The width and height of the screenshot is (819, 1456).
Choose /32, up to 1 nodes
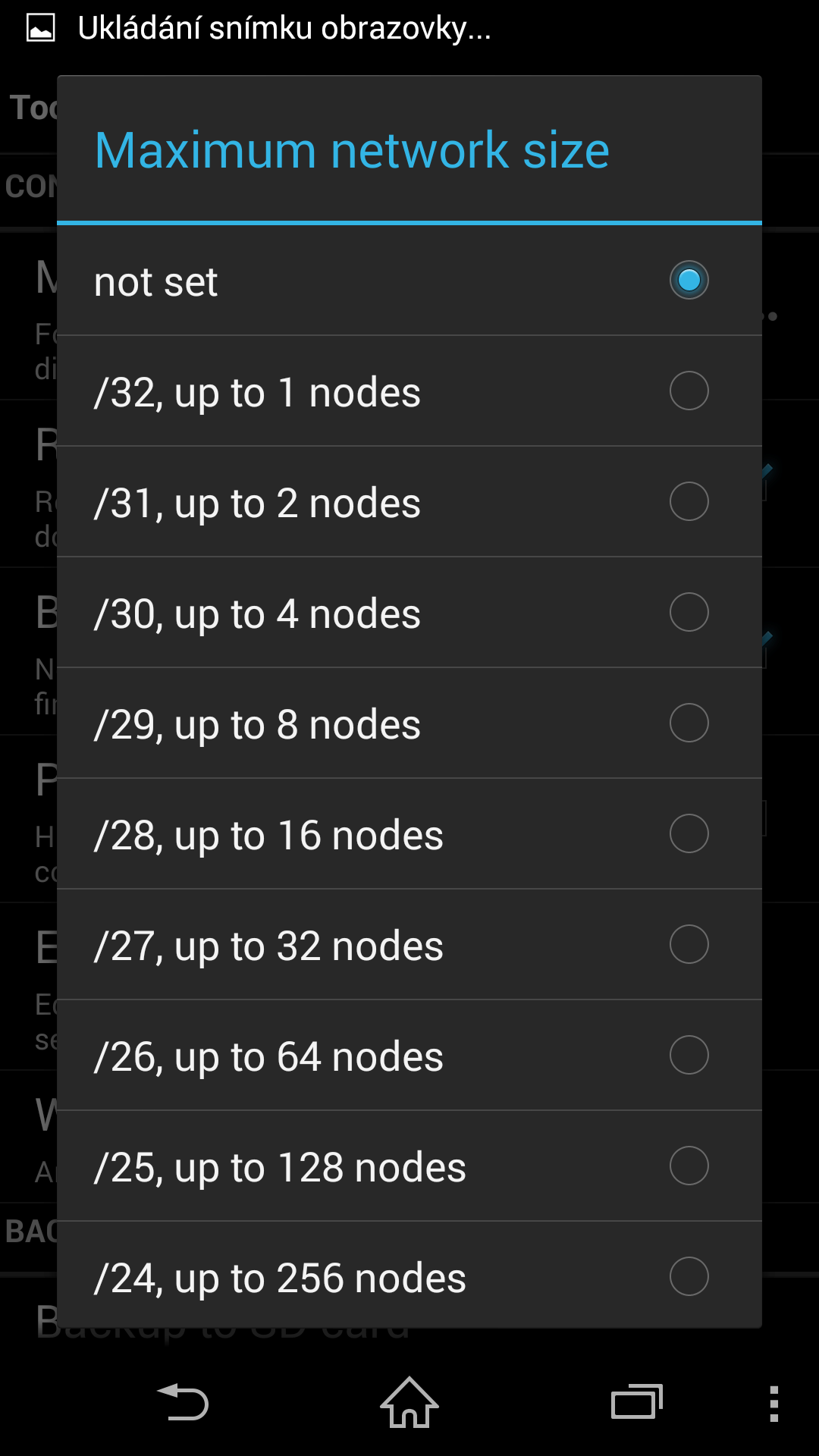point(409,391)
